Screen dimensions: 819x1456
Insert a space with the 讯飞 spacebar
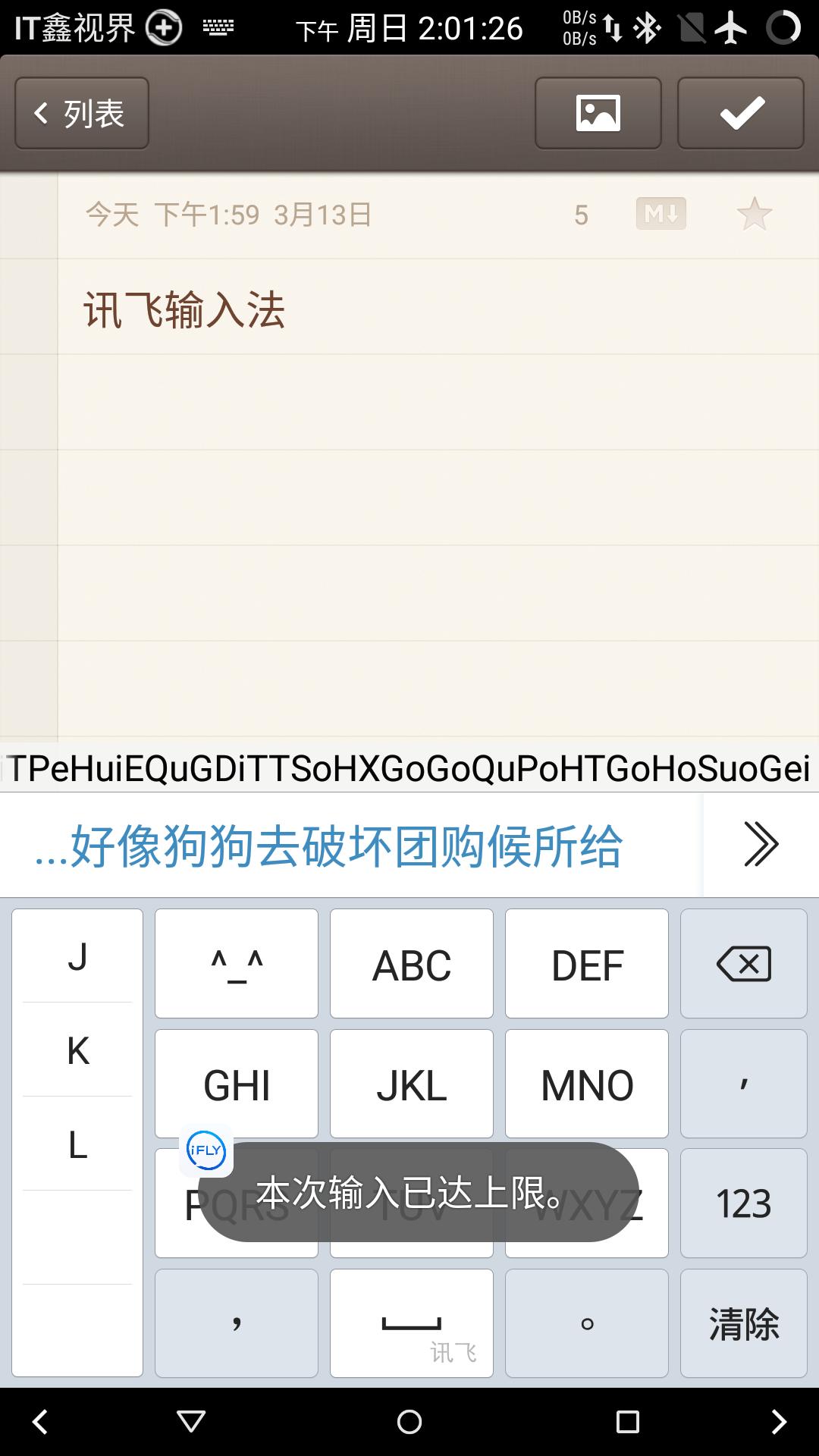pyautogui.click(x=412, y=1323)
